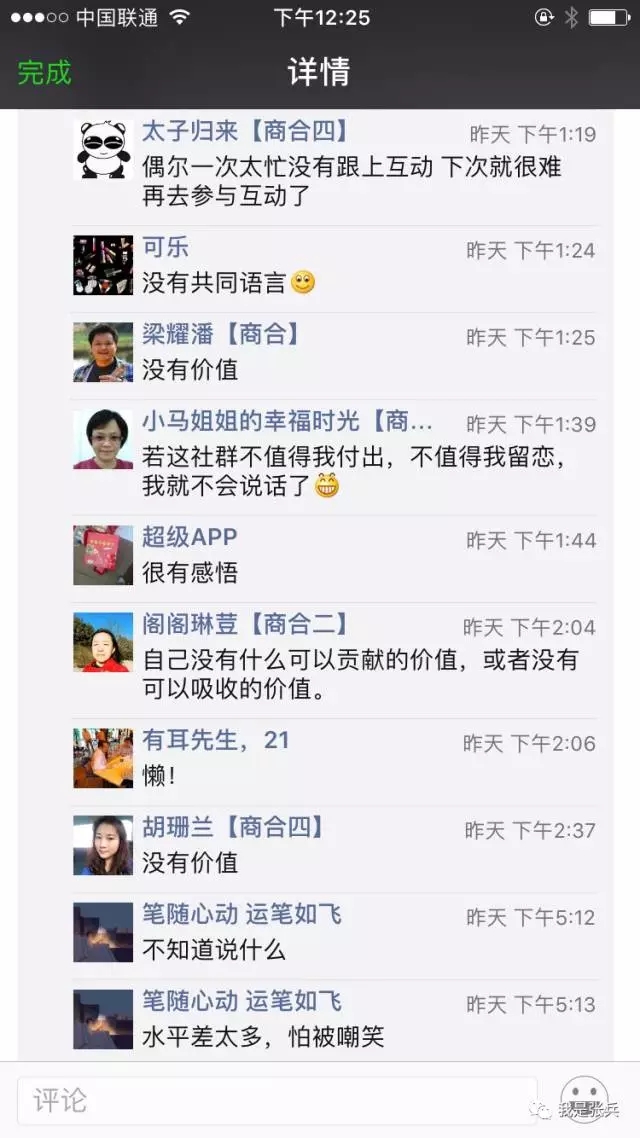This screenshot has width=640, height=1138.
Task: Tap 可乐's avatar picture
Action: pos(103,265)
